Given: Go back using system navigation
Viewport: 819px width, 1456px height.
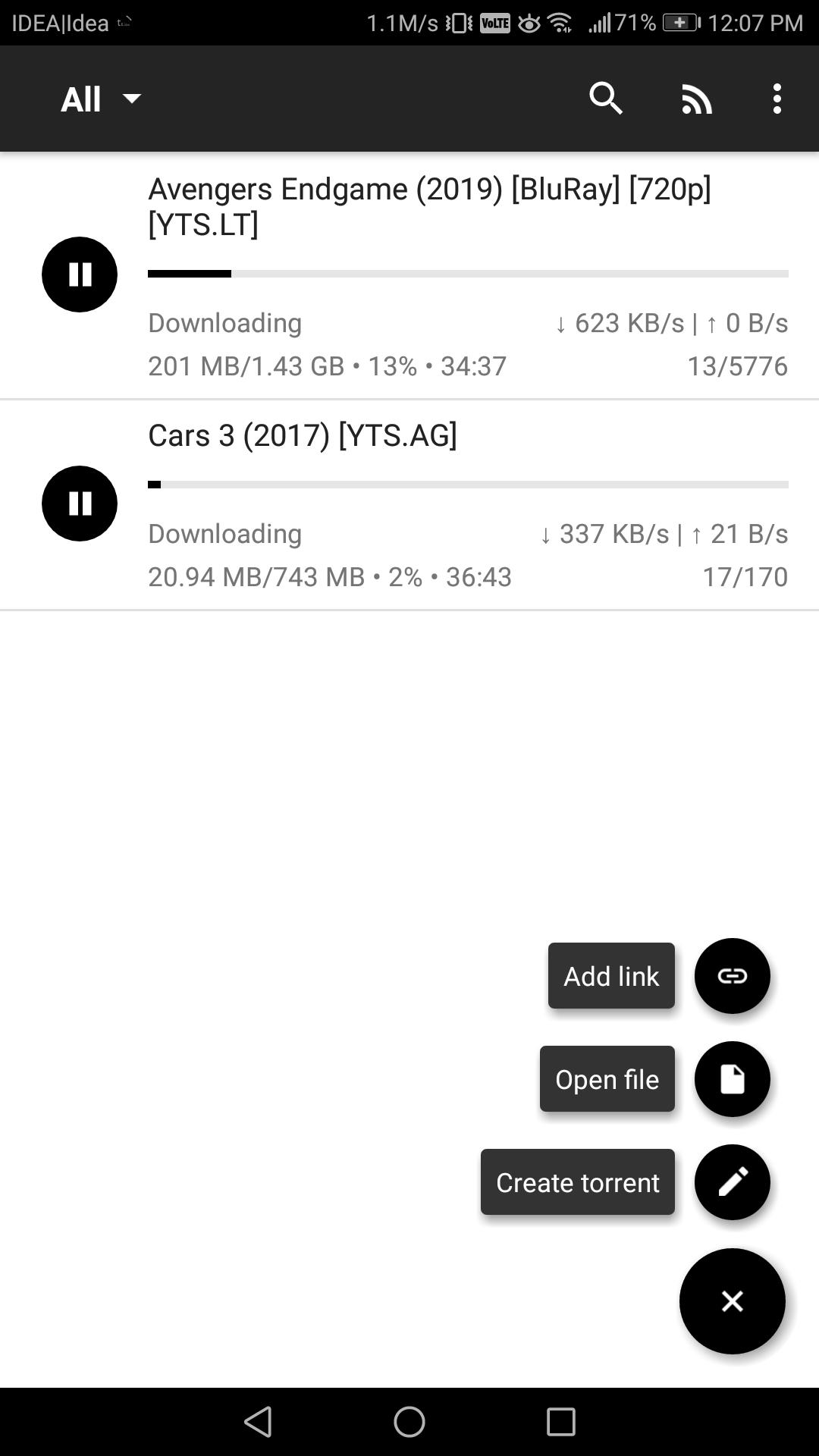Looking at the screenshot, I should coord(258,1422).
